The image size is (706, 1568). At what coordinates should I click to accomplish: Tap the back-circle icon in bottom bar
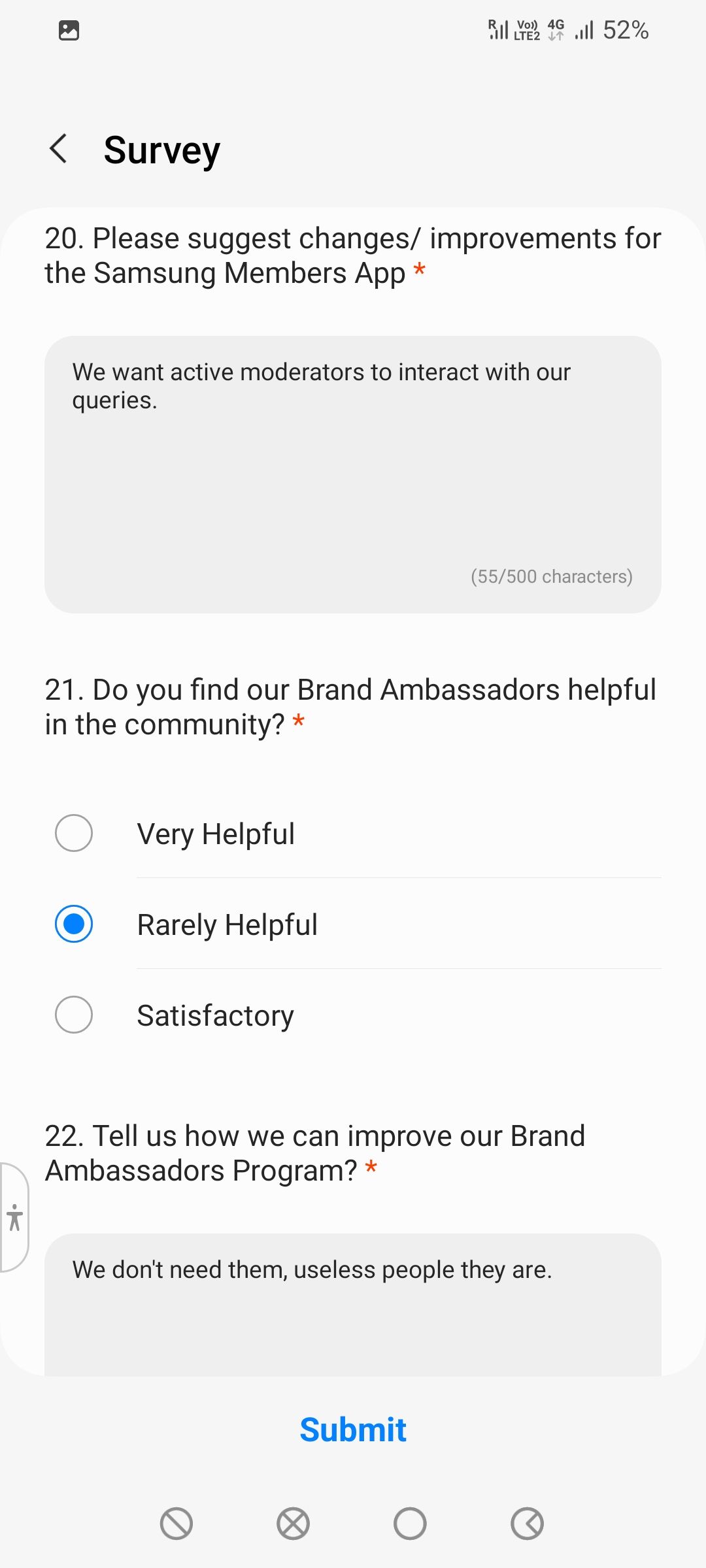tap(528, 1522)
